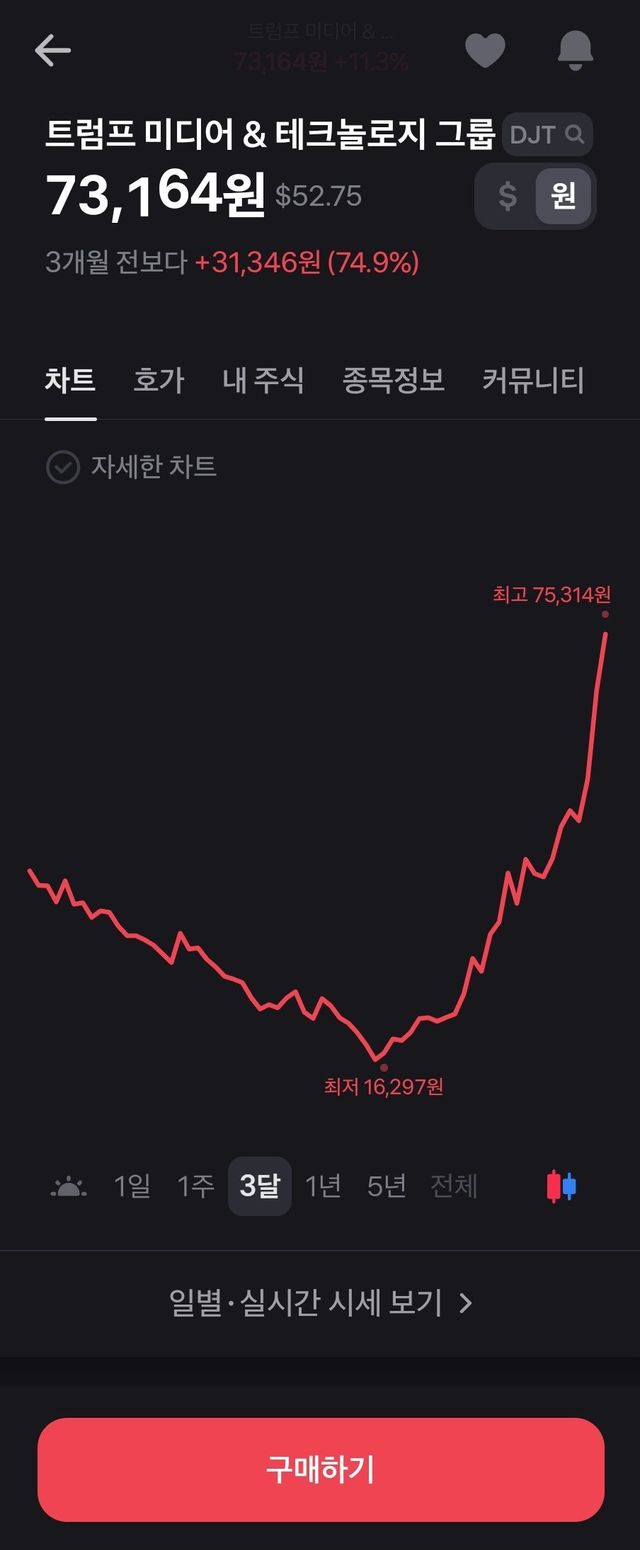Tap the 구매하기 buy button
The height and width of the screenshot is (1550, 640).
point(320,1469)
